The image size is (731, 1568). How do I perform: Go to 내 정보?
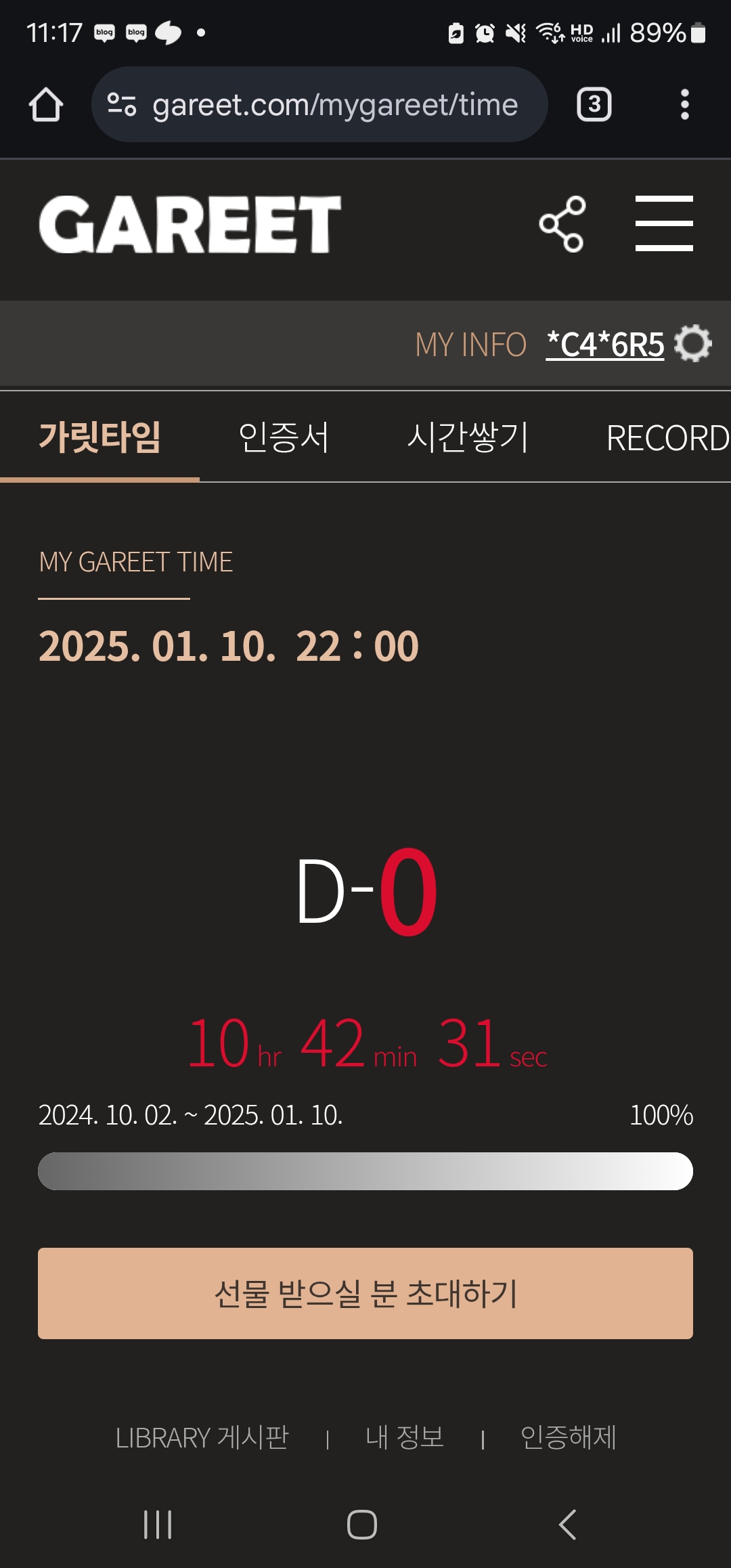tap(405, 1437)
